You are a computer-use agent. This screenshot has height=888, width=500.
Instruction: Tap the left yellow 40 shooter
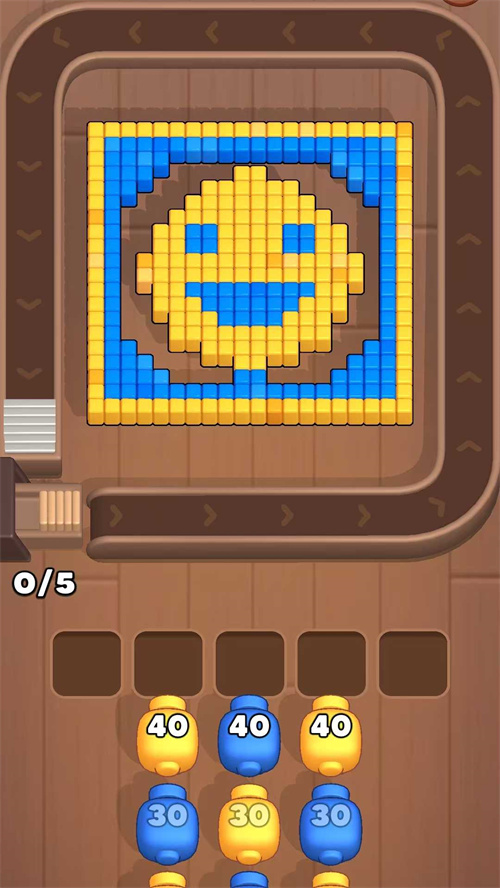click(x=168, y=735)
